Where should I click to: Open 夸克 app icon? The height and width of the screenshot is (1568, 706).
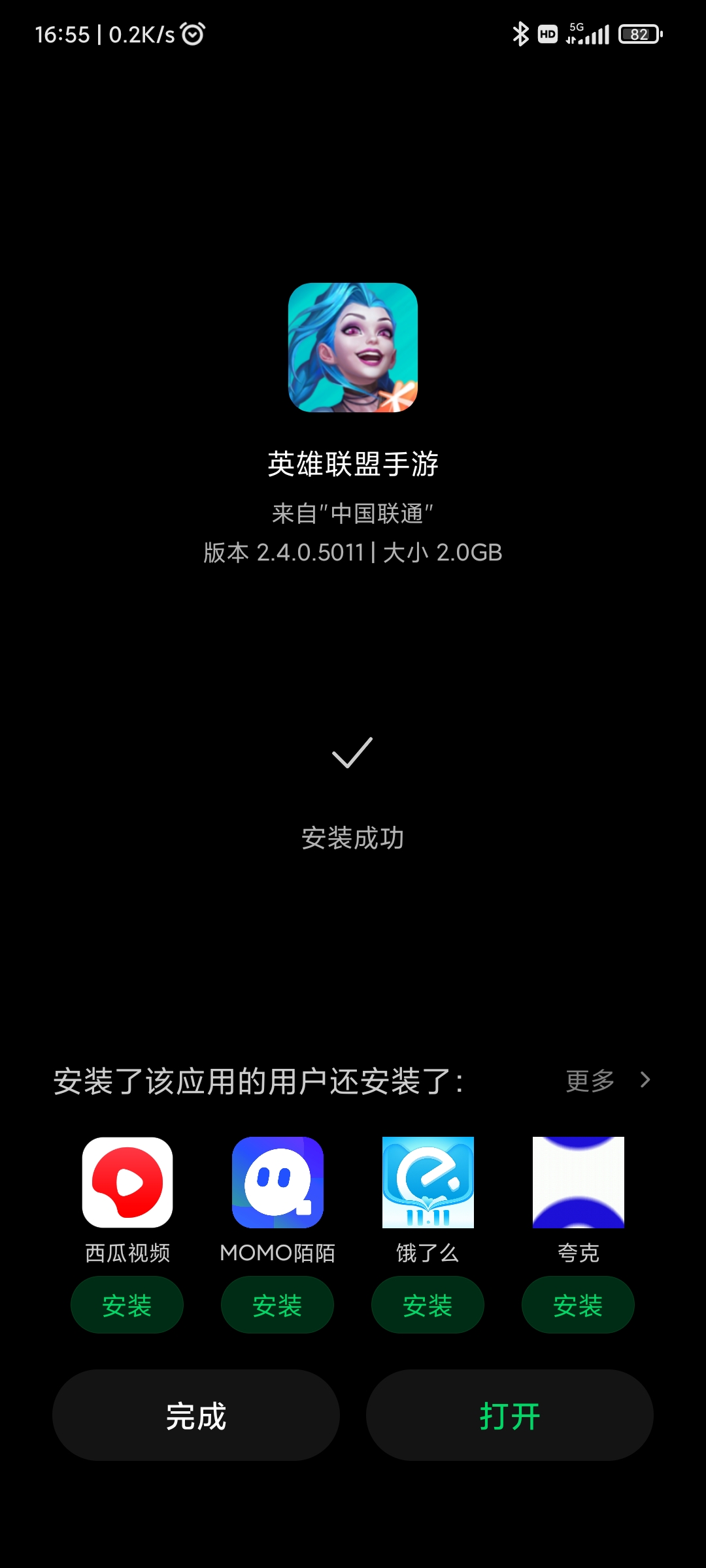pos(579,1183)
